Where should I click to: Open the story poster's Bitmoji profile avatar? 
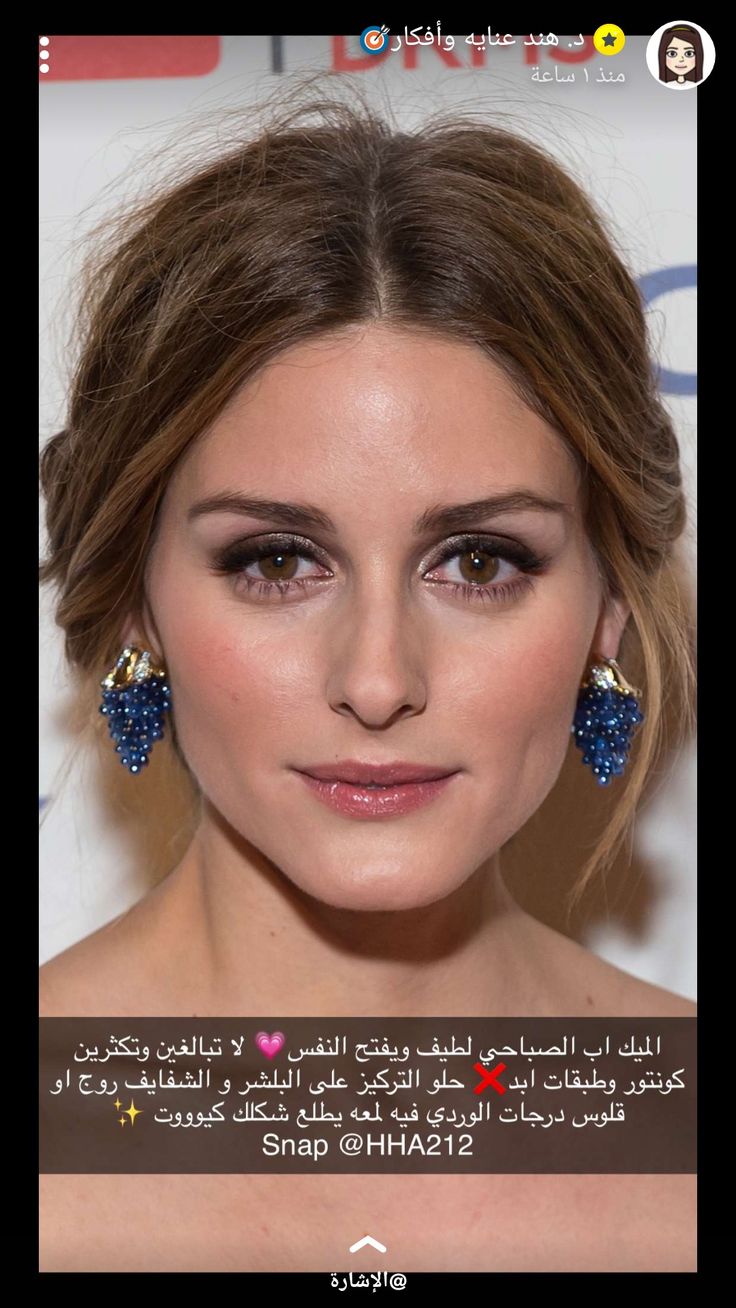click(680, 55)
